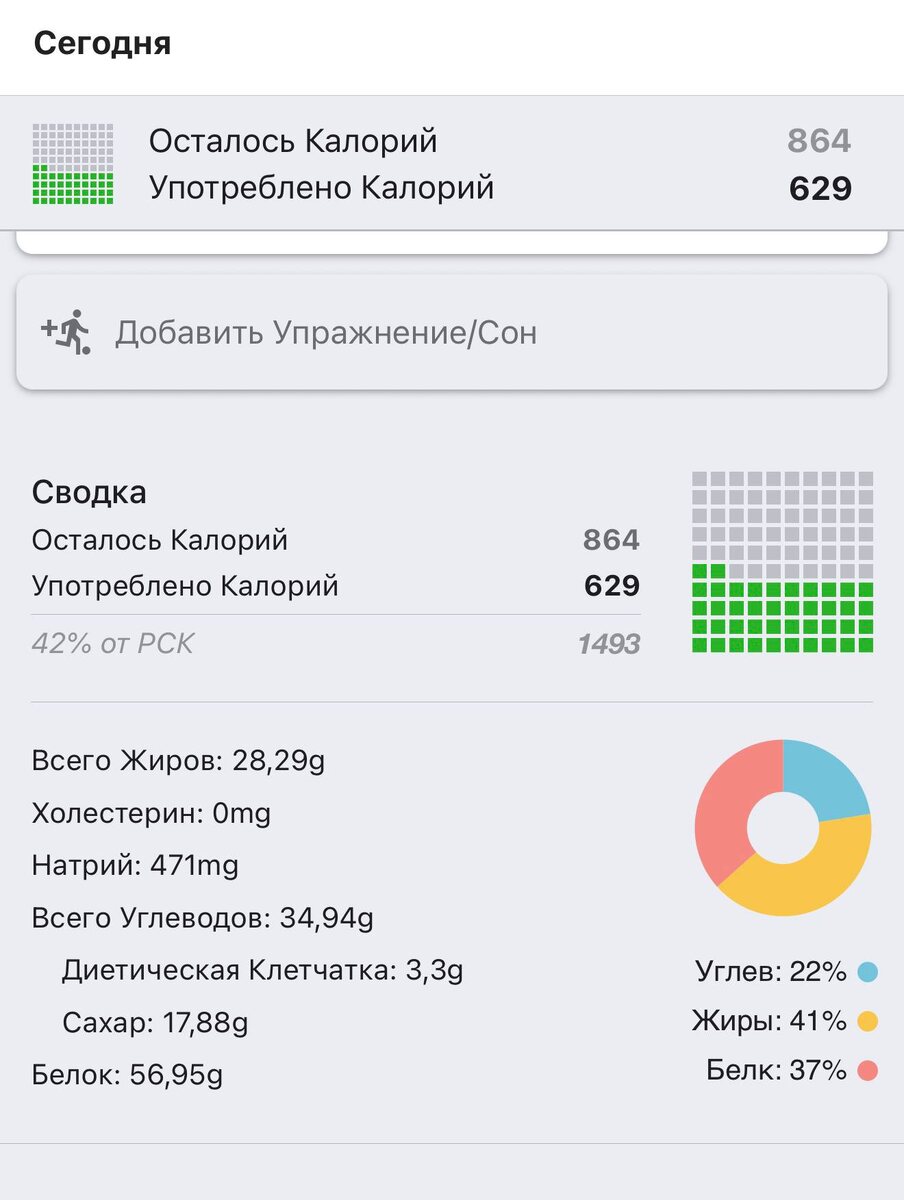Click the large calorie progress grid beside Сводка
904x1200 pixels.
point(782,560)
